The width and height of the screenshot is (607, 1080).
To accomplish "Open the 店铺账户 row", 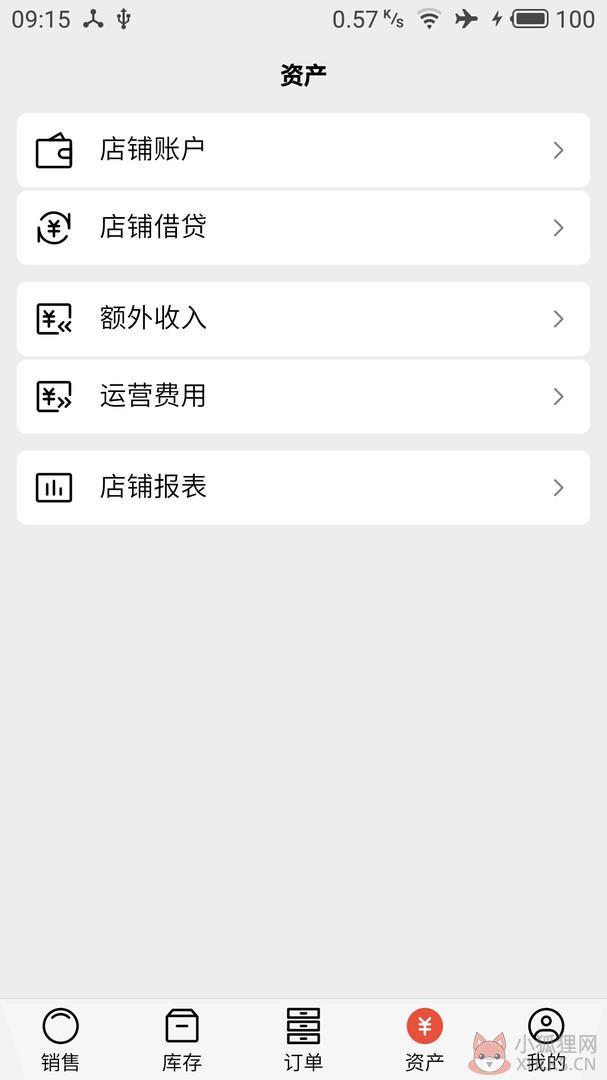I will pyautogui.click(x=303, y=150).
